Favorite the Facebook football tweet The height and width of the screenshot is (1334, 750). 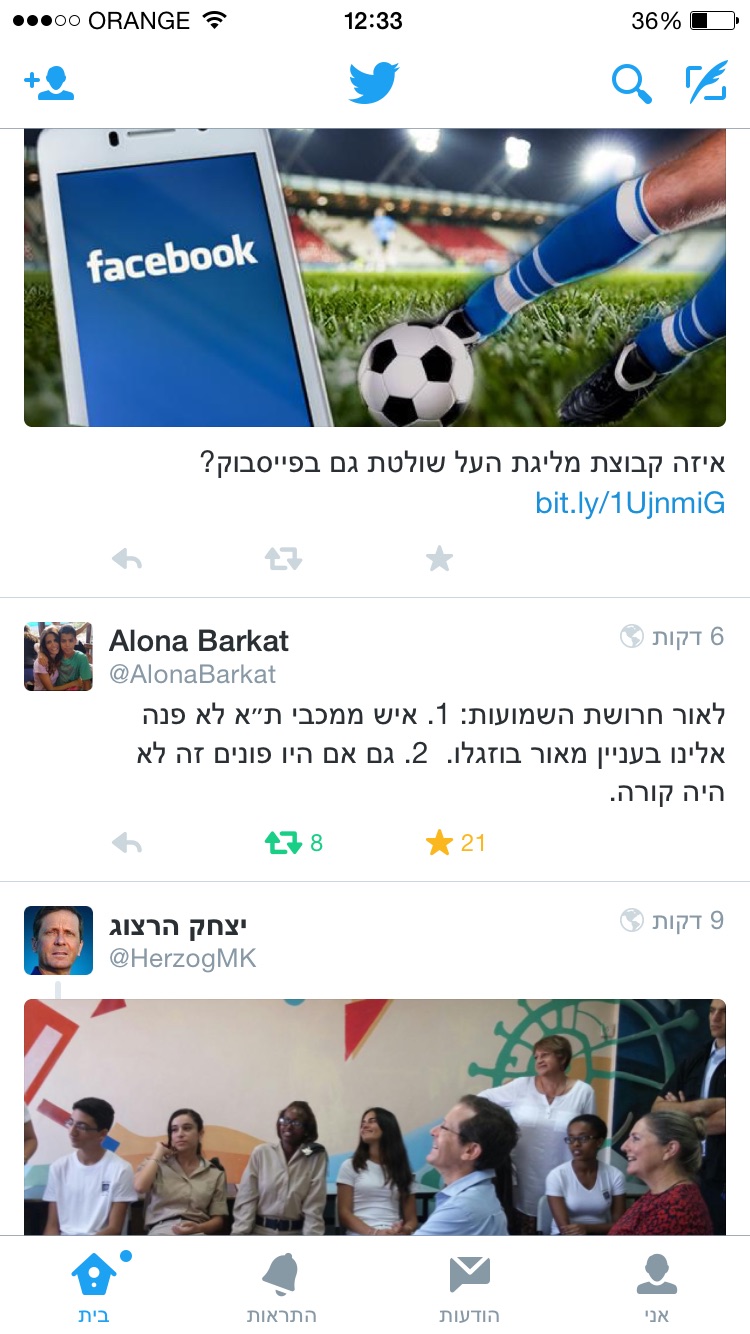pos(439,559)
